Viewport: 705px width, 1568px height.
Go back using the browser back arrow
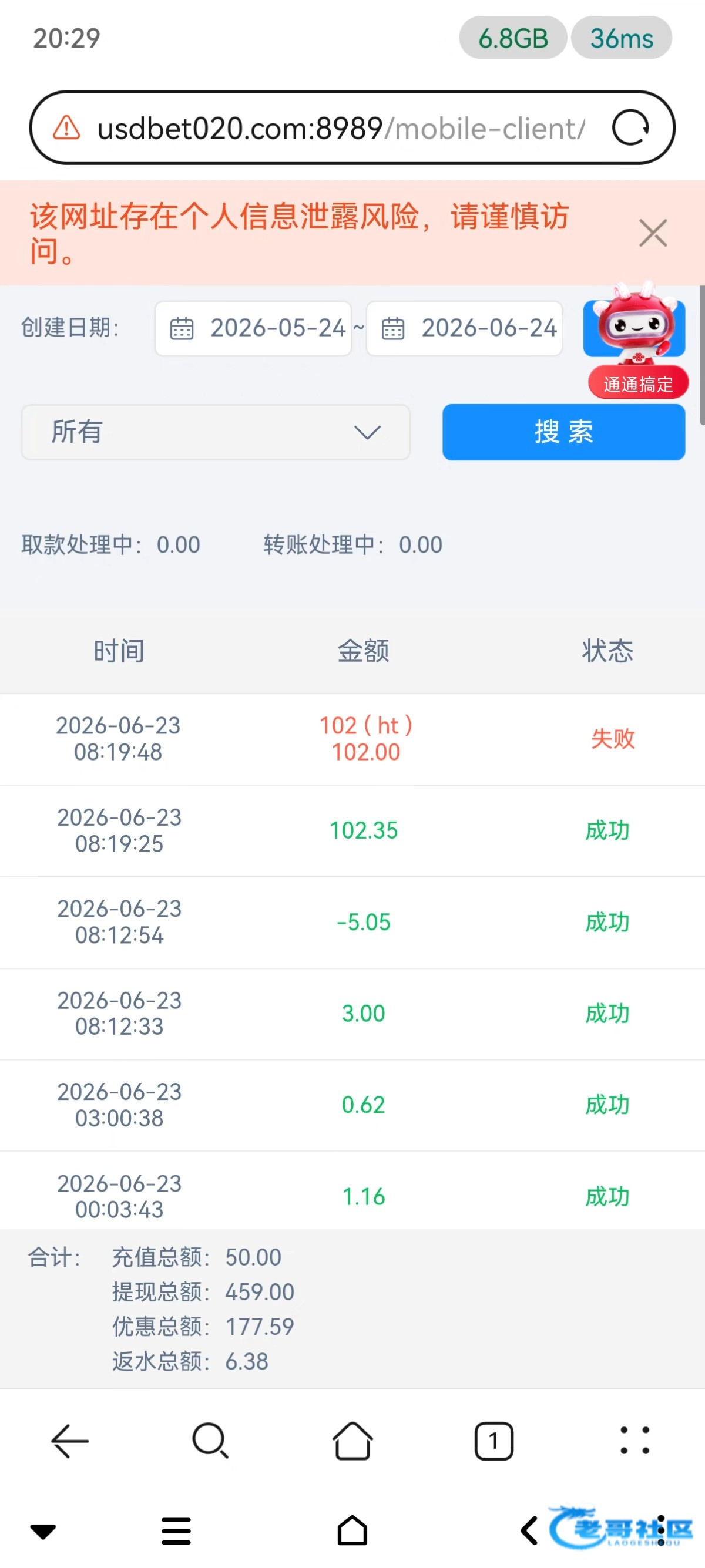(70, 1441)
